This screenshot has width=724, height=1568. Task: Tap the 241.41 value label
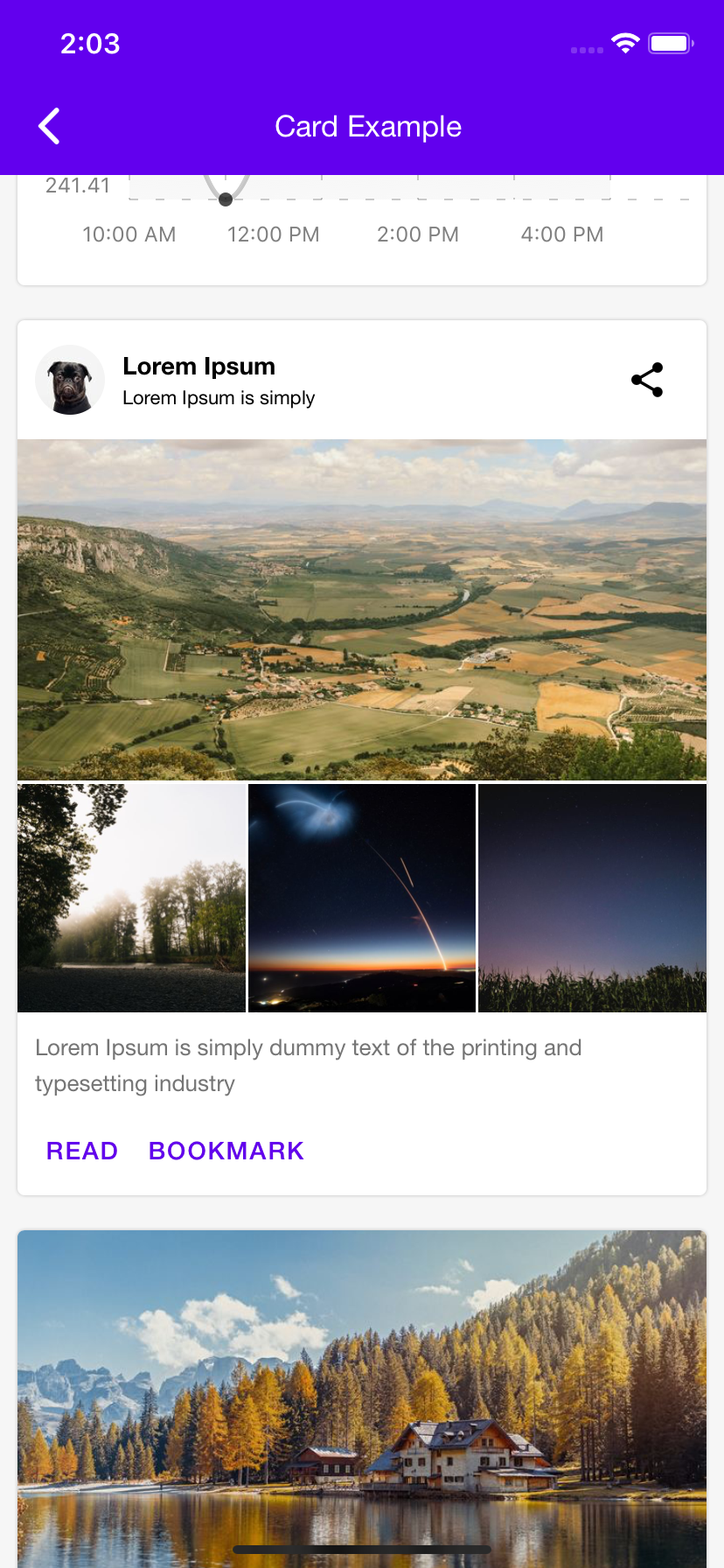77,185
